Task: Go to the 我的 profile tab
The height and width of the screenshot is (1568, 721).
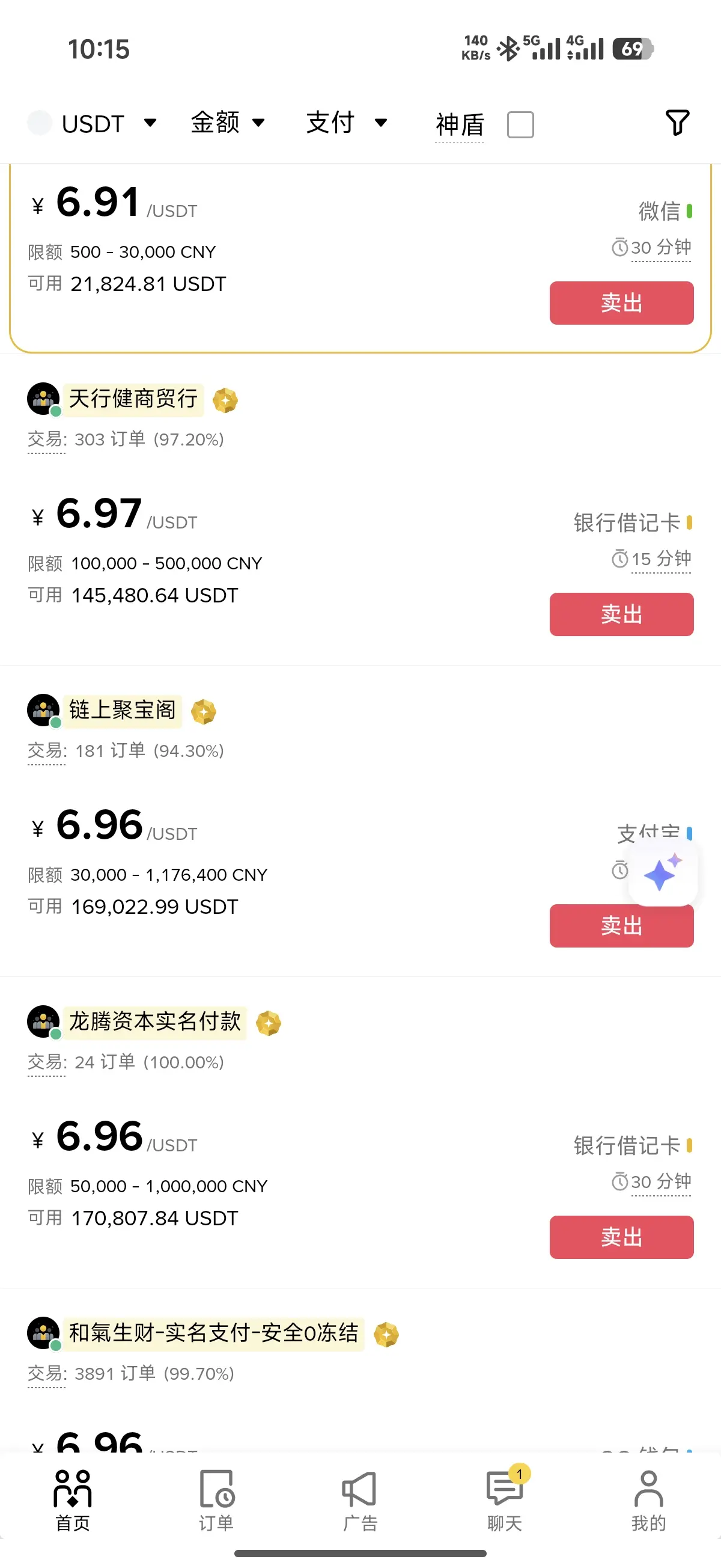Action: click(648, 1501)
